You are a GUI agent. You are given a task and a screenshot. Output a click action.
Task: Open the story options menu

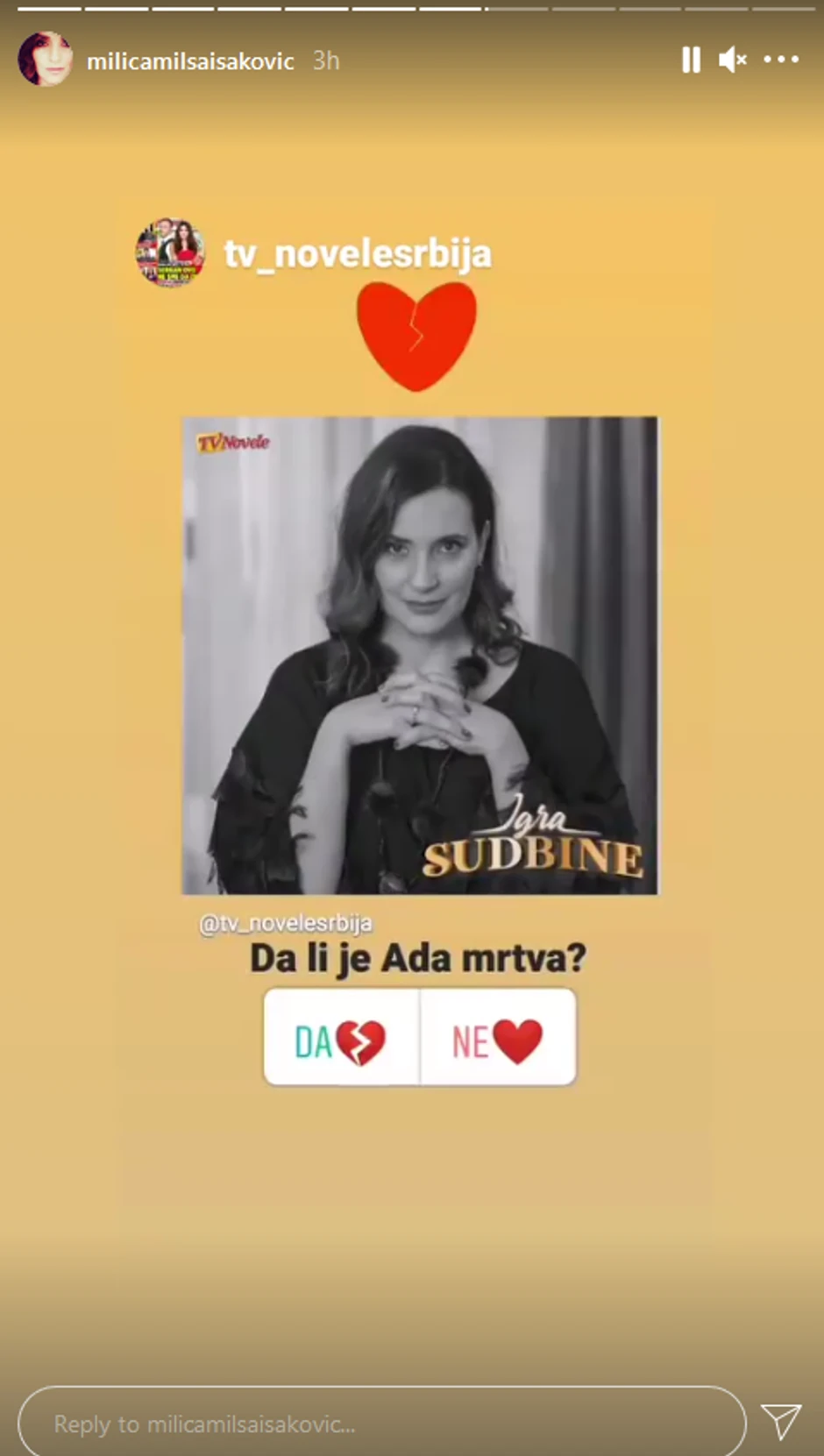click(x=779, y=60)
